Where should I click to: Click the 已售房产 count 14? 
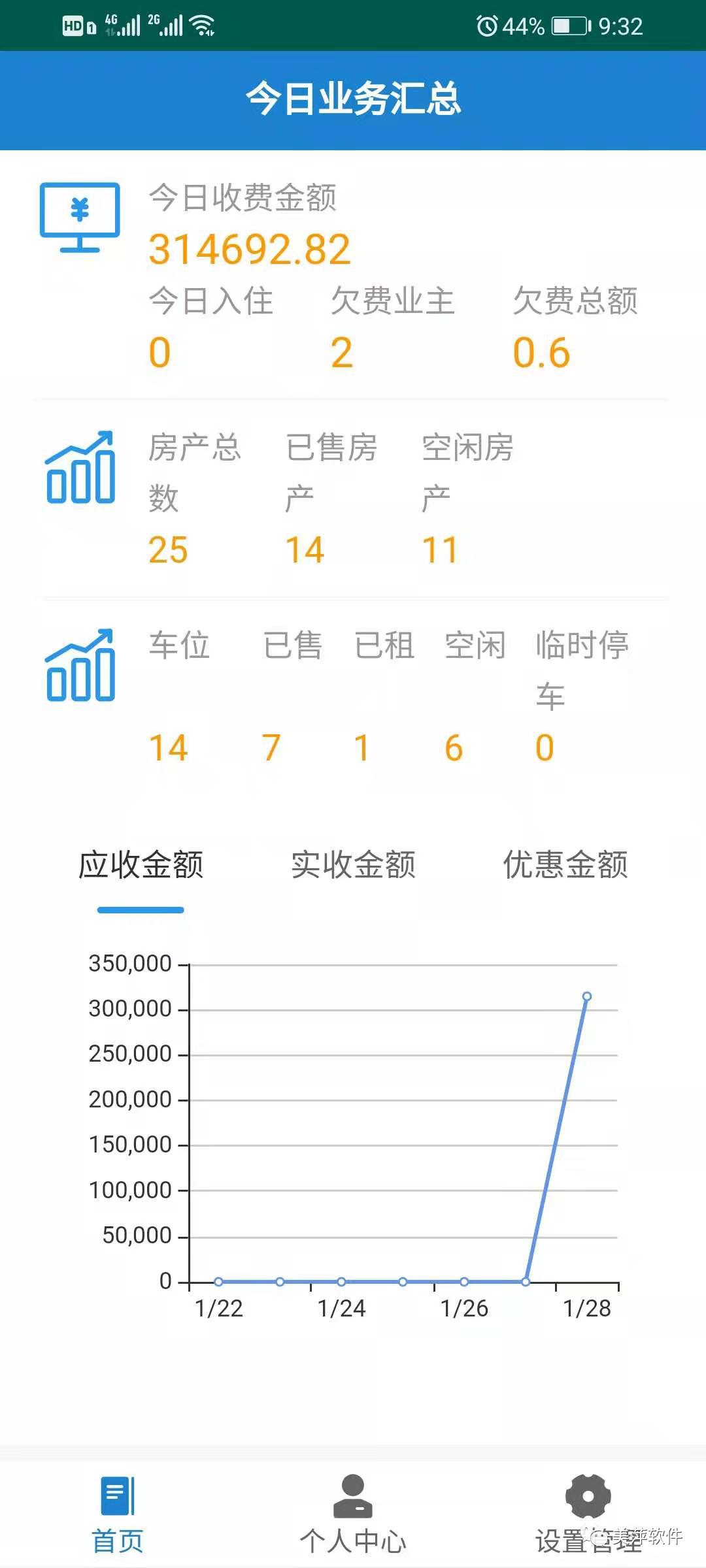(x=305, y=549)
